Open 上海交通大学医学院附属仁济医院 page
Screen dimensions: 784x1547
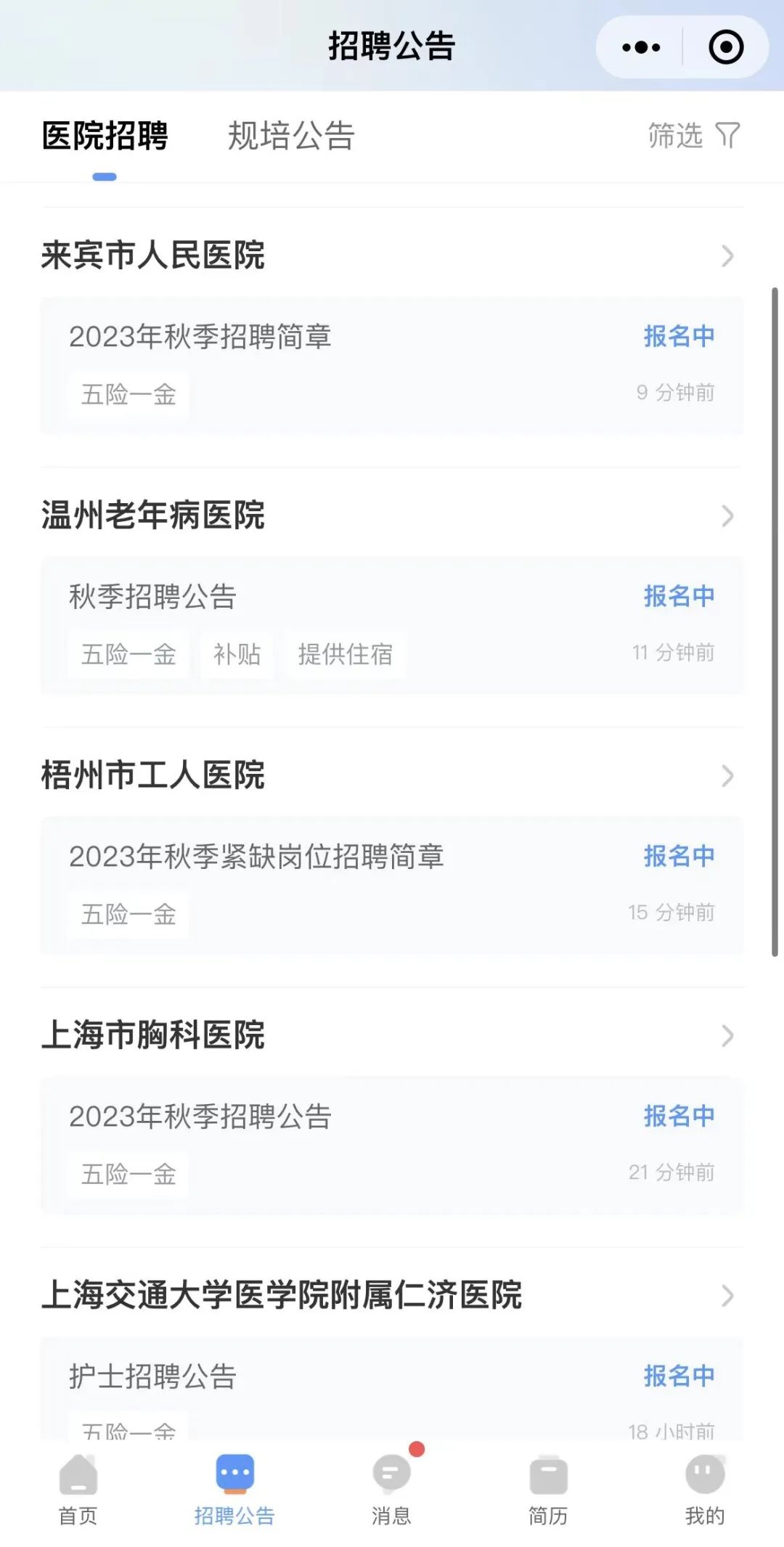388,1295
